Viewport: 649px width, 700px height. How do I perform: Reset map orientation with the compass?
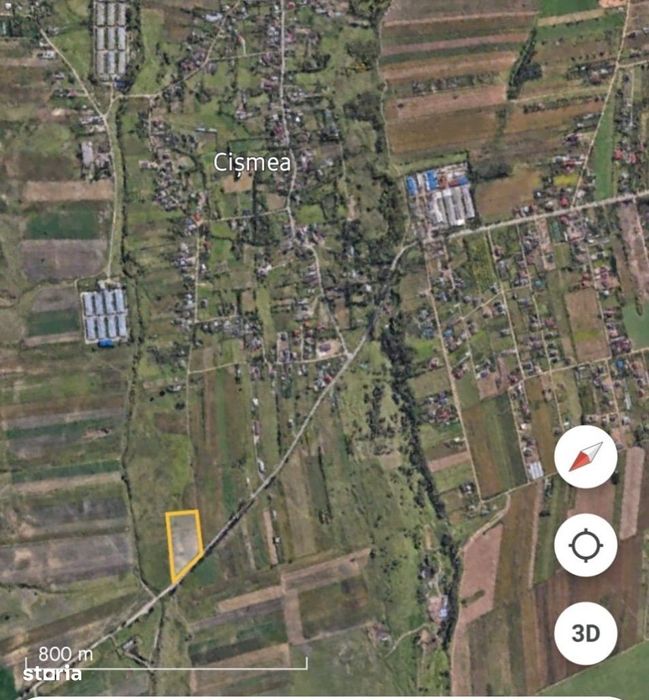585,458
